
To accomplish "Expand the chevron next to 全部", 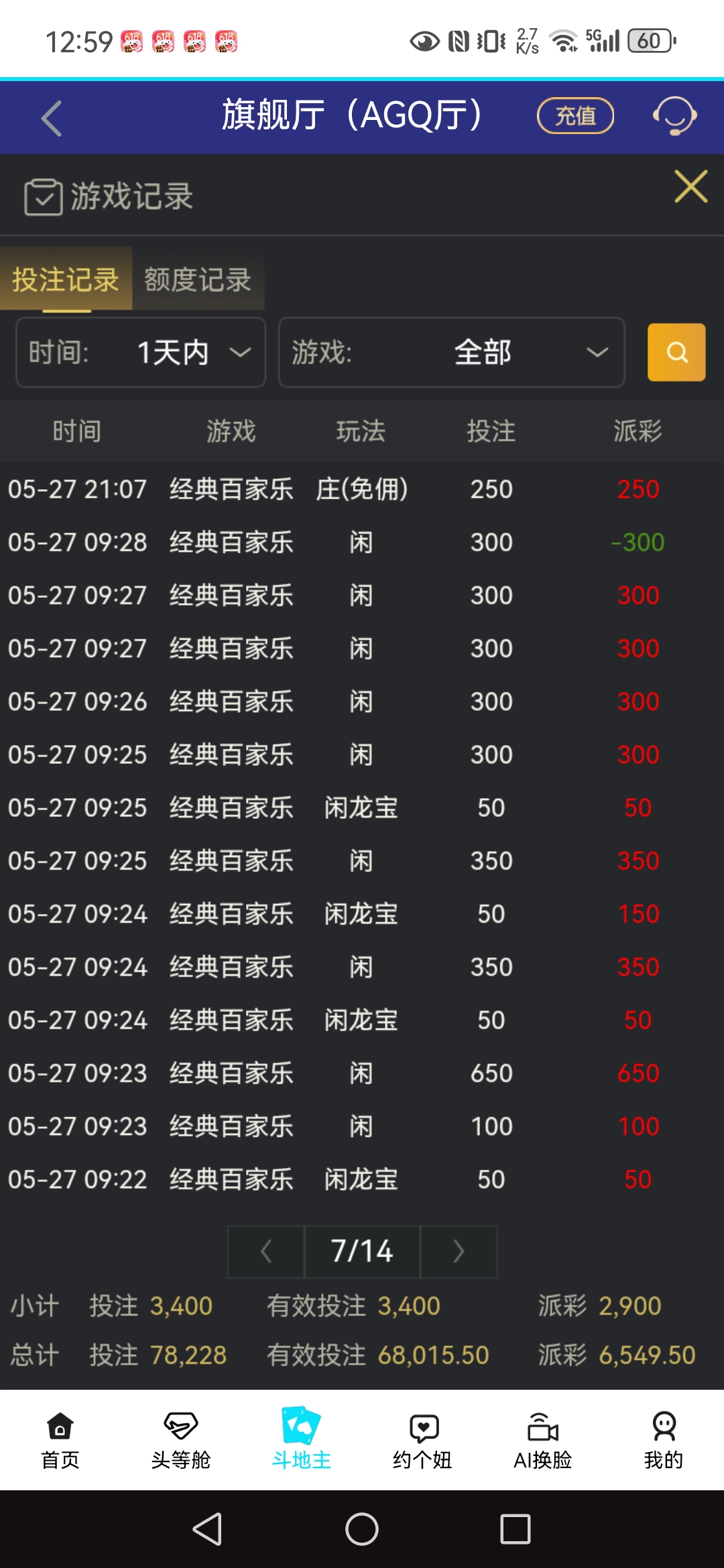I will click(x=595, y=352).
